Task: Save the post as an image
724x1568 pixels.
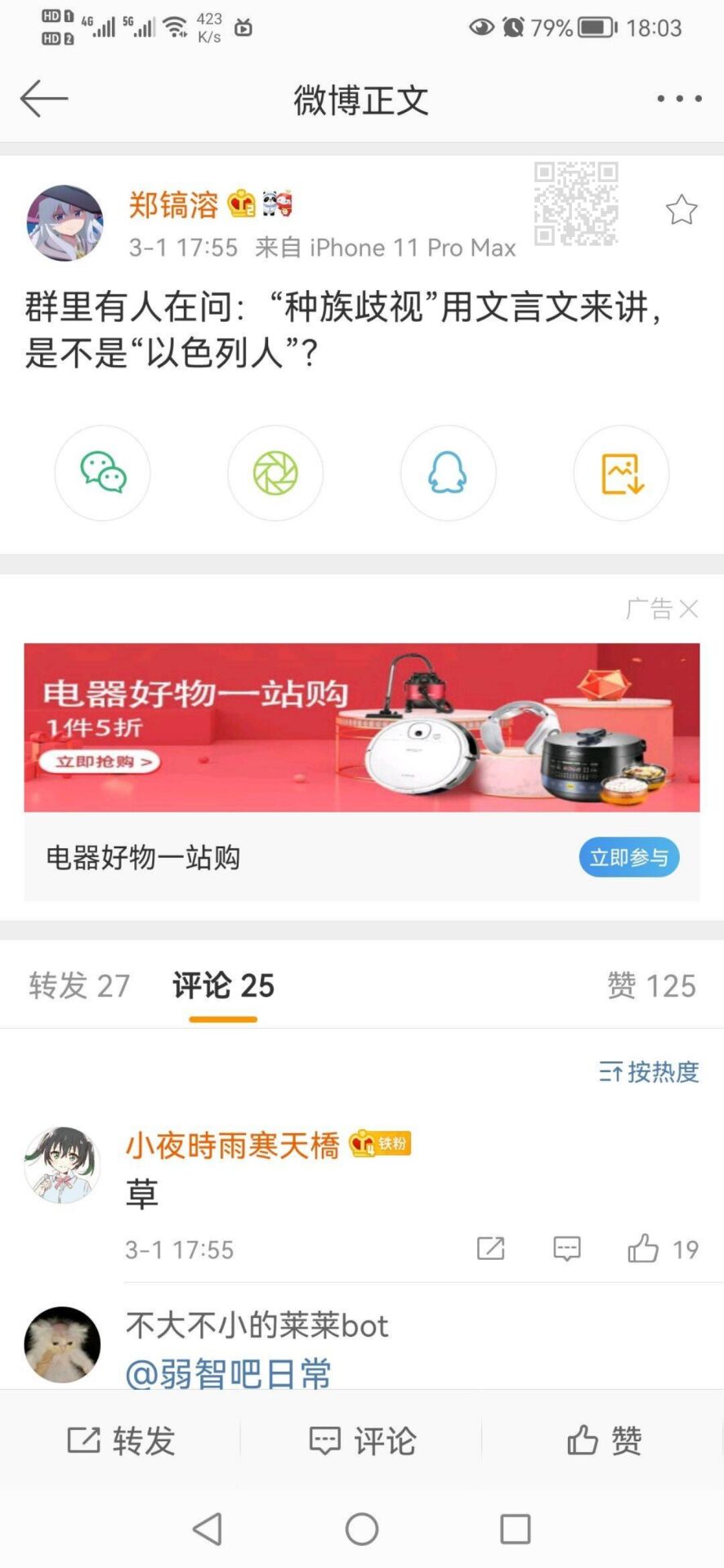Action: [x=621, y=473]
